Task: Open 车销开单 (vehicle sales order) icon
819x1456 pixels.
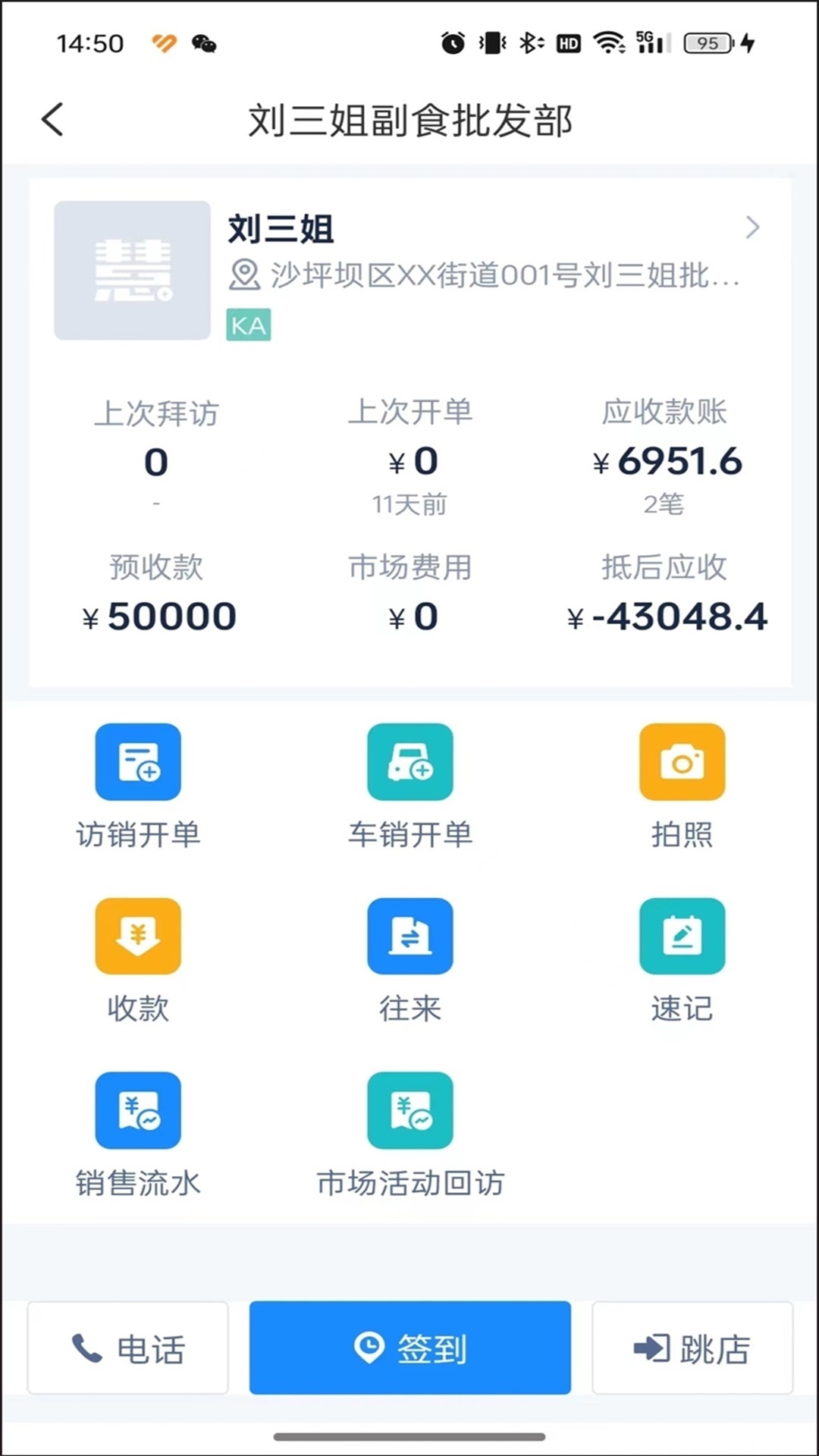Action: [409, 762]
